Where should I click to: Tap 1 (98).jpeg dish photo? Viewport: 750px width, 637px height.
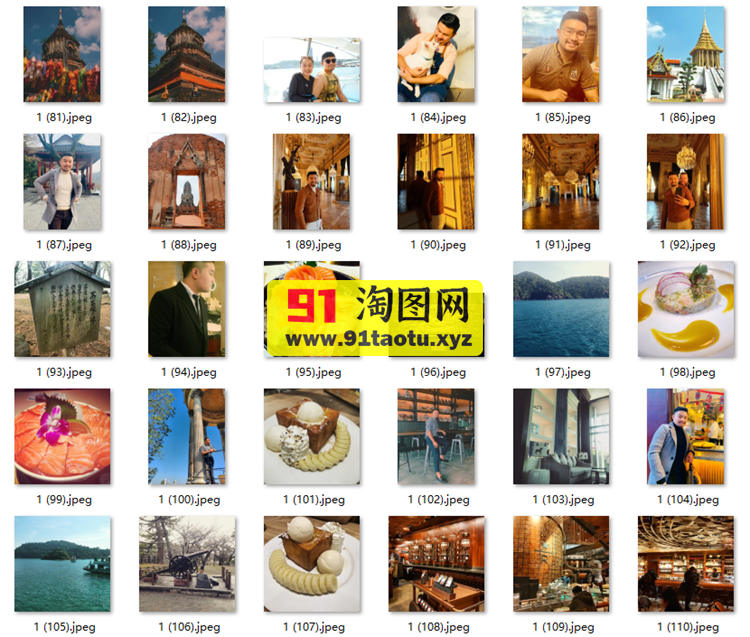pos(685,309)
